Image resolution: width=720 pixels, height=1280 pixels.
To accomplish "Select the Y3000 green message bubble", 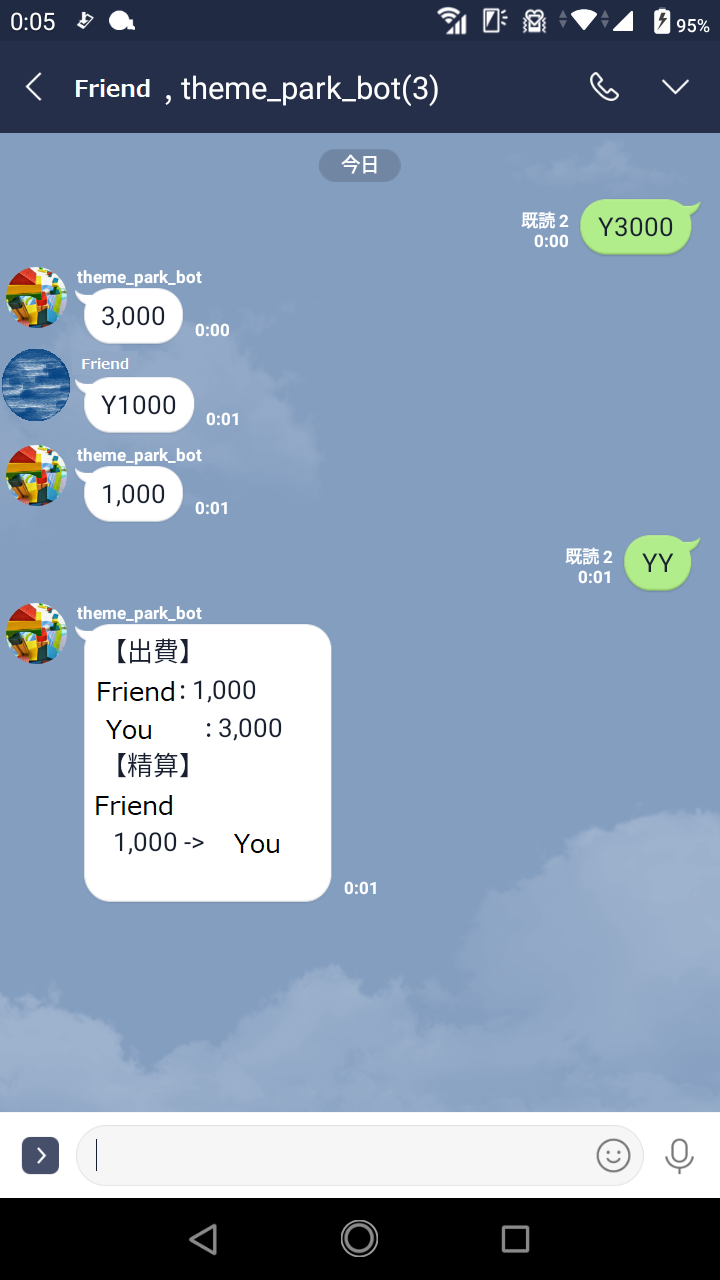I will pos(637,226).
